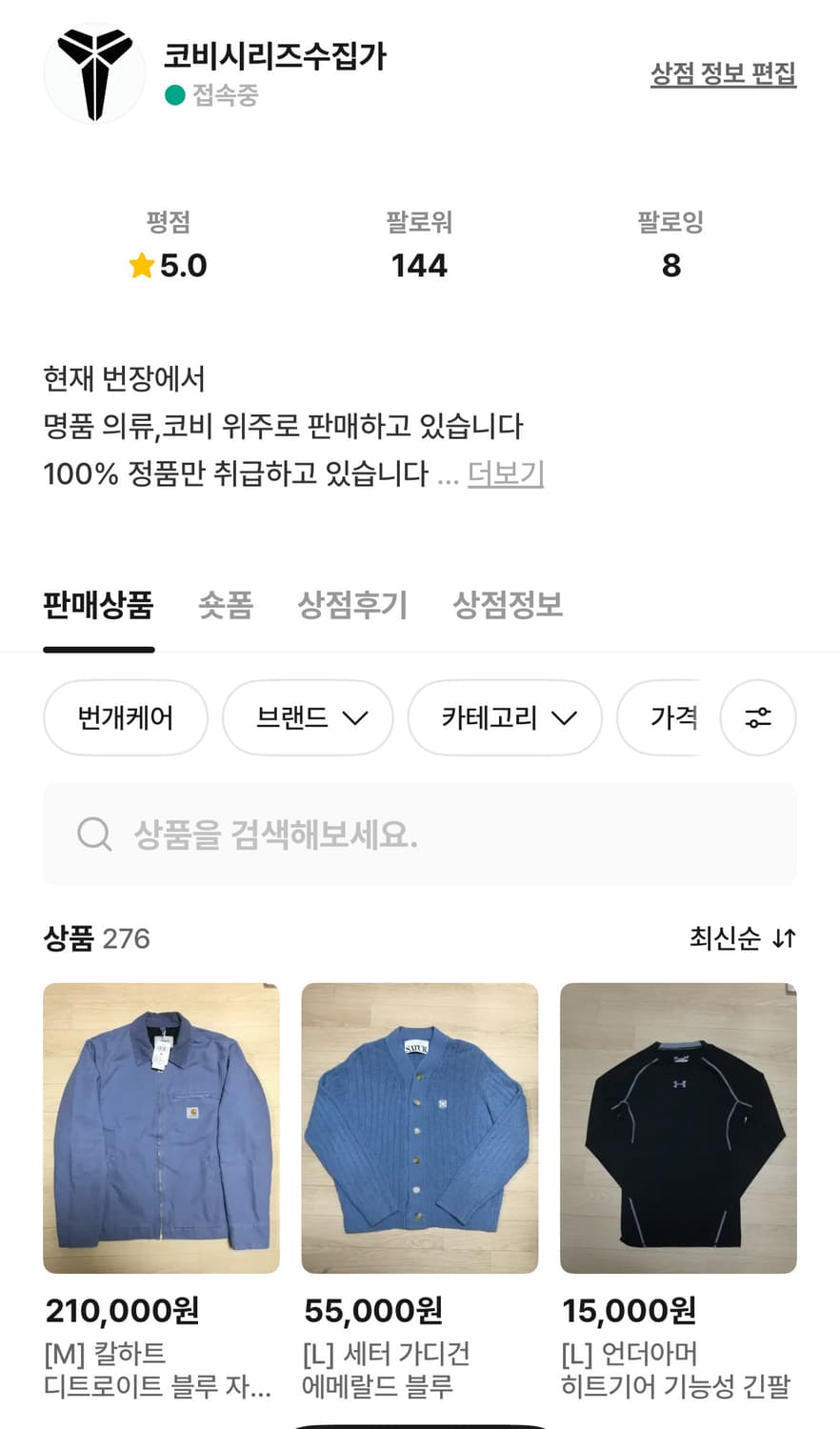
Task: Switch to the 상점후기 tab
Action: [353, 605]
